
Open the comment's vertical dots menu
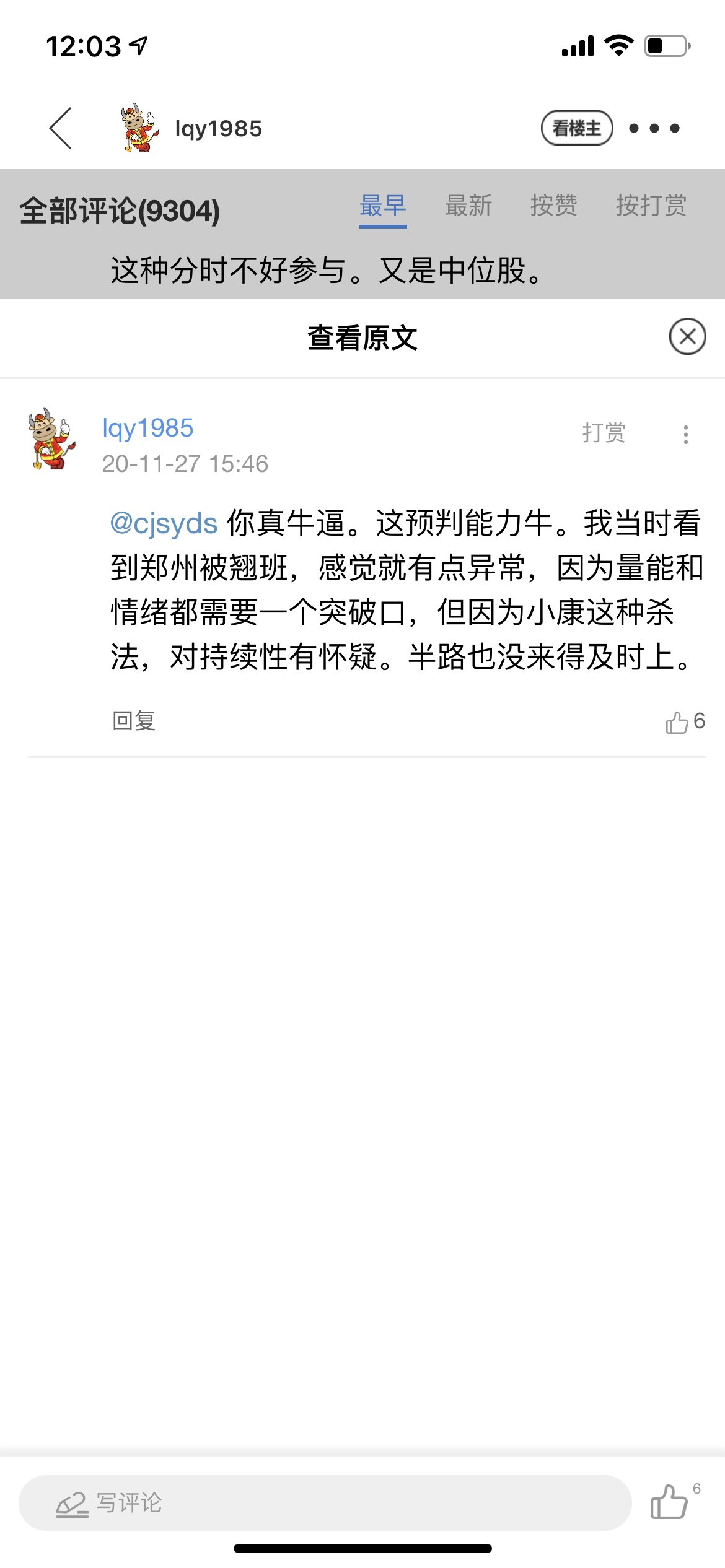685,434
